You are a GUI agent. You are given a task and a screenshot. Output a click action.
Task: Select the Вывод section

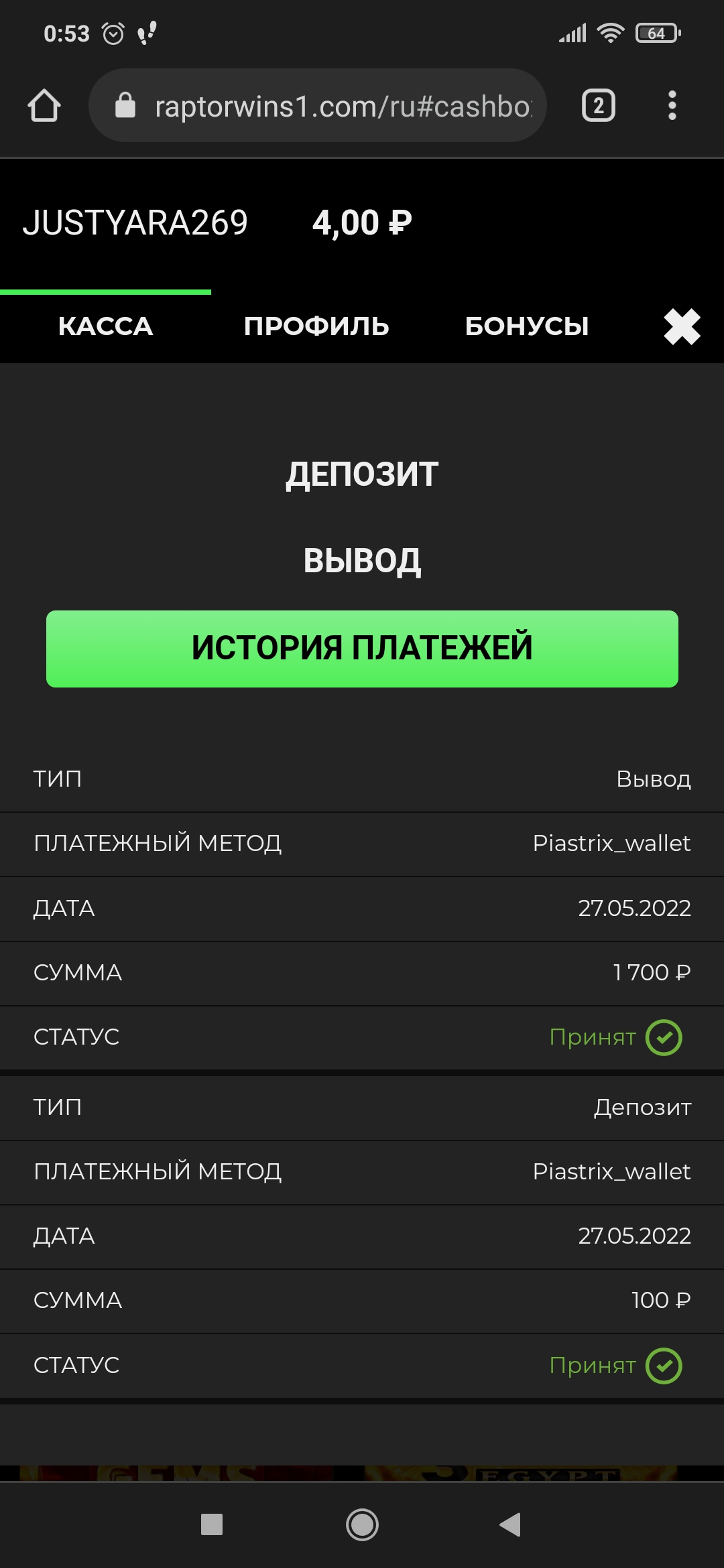pos(362,561)
